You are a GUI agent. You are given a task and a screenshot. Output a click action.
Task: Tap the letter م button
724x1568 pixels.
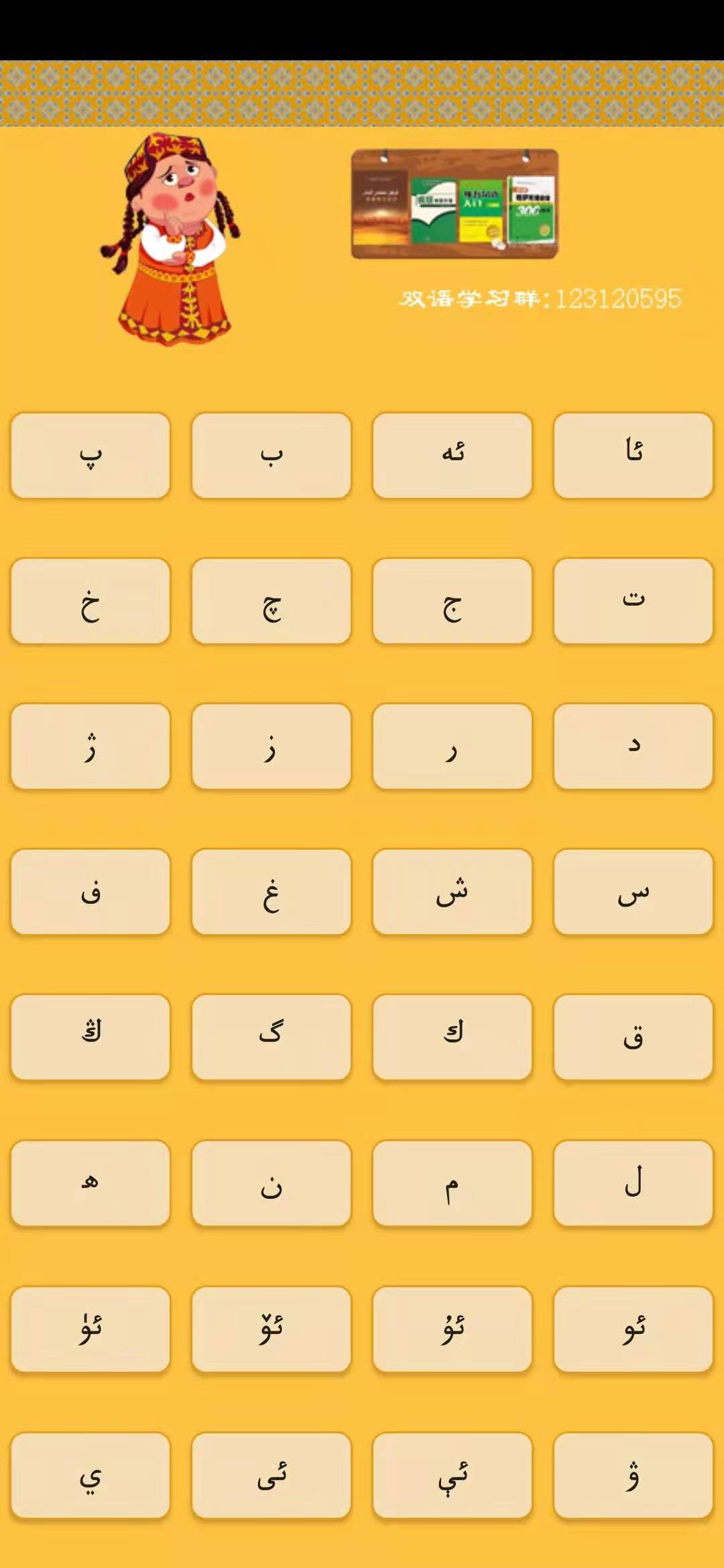(452, 1183)
